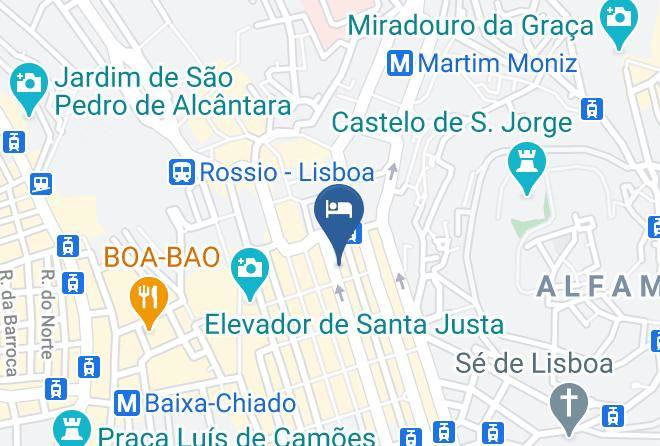The width and height of the screenshot is (660, 446).
Task: Open the BOA-BAO restaurant pin
Action: click(149, 299)
